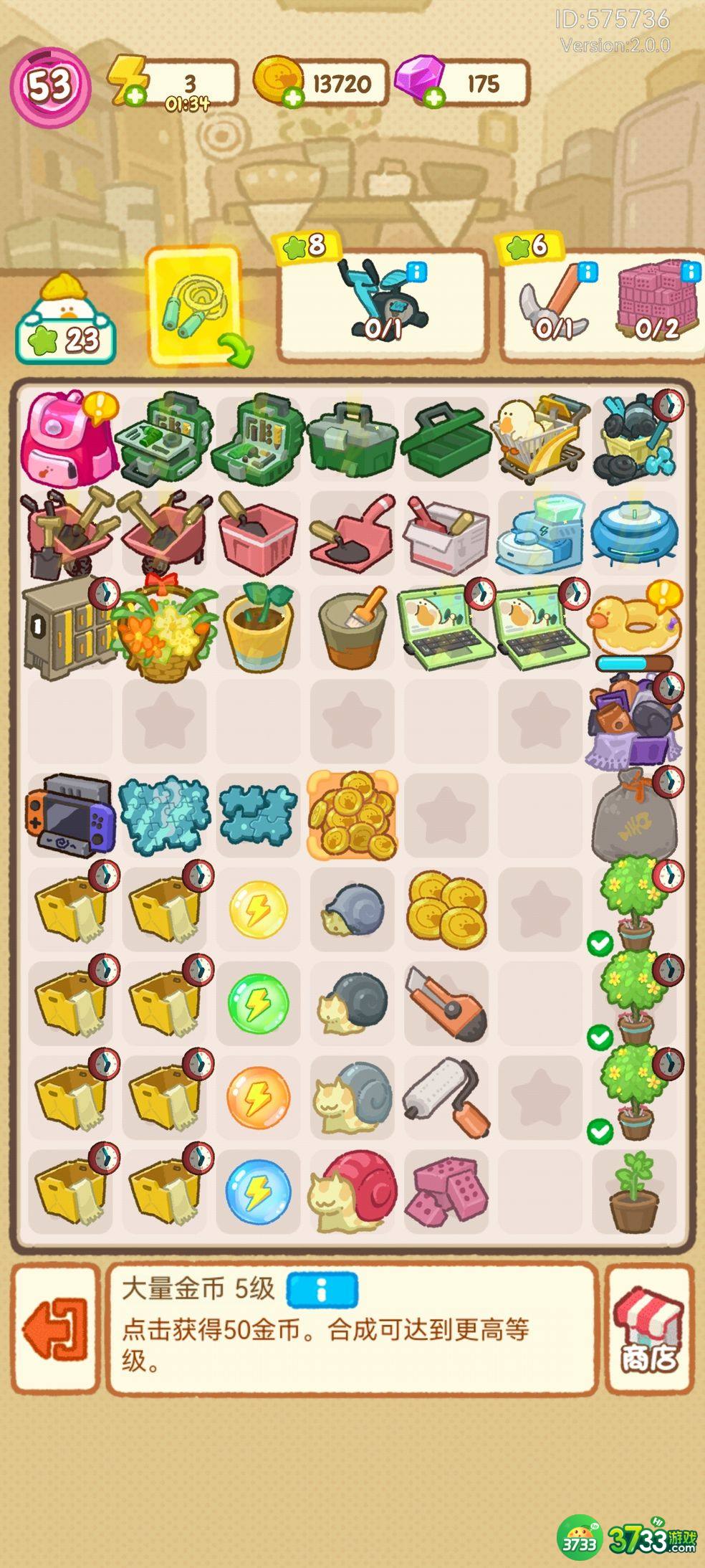Viewport: 705px width, 1568px height.
Task: Tap the highlighted jump rope order card
Action: click(x=194, y=306)
